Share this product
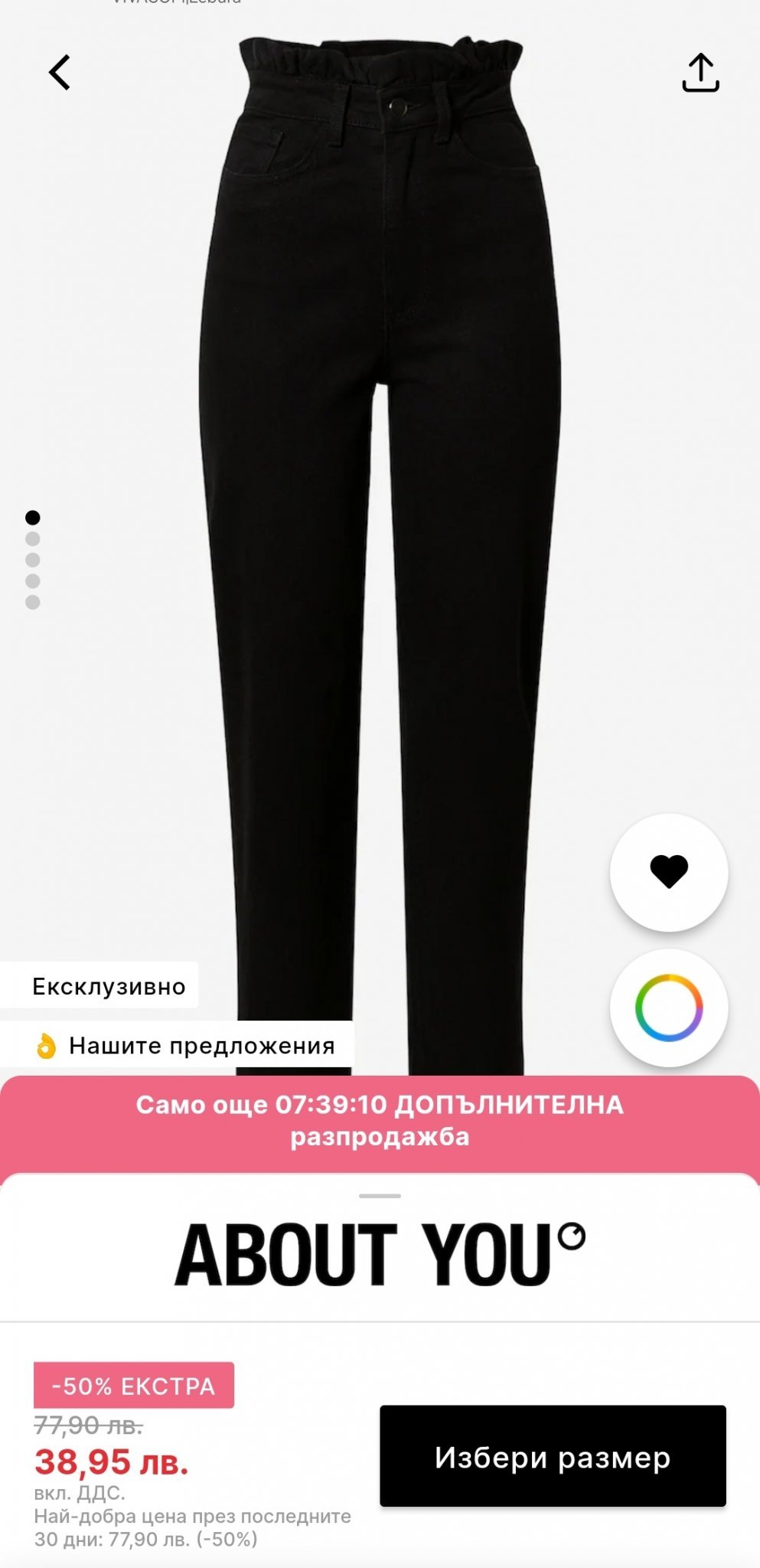This screenshot has height=1568, width=760. [x=700, y=73]
